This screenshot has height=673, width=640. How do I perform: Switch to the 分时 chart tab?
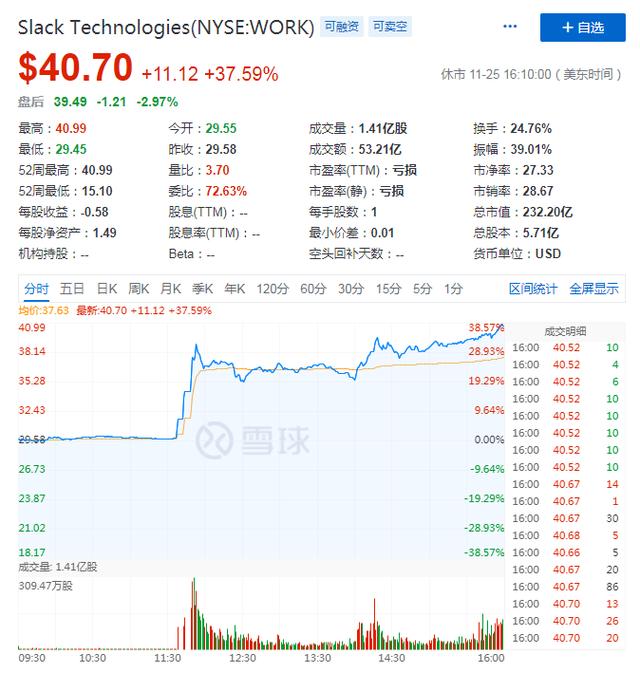(x=36, y=289)
